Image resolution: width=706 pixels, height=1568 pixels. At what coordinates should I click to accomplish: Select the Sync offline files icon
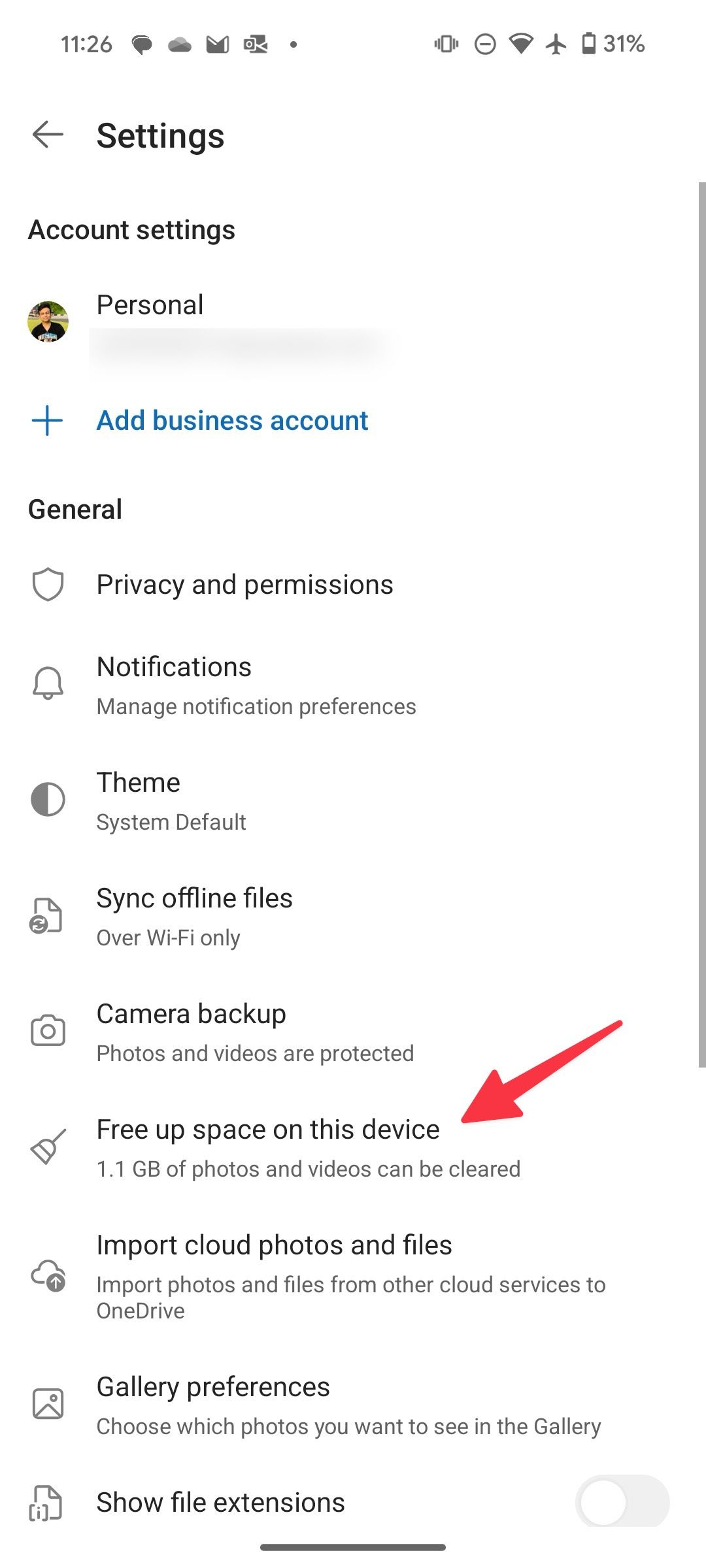coord(48,914)
